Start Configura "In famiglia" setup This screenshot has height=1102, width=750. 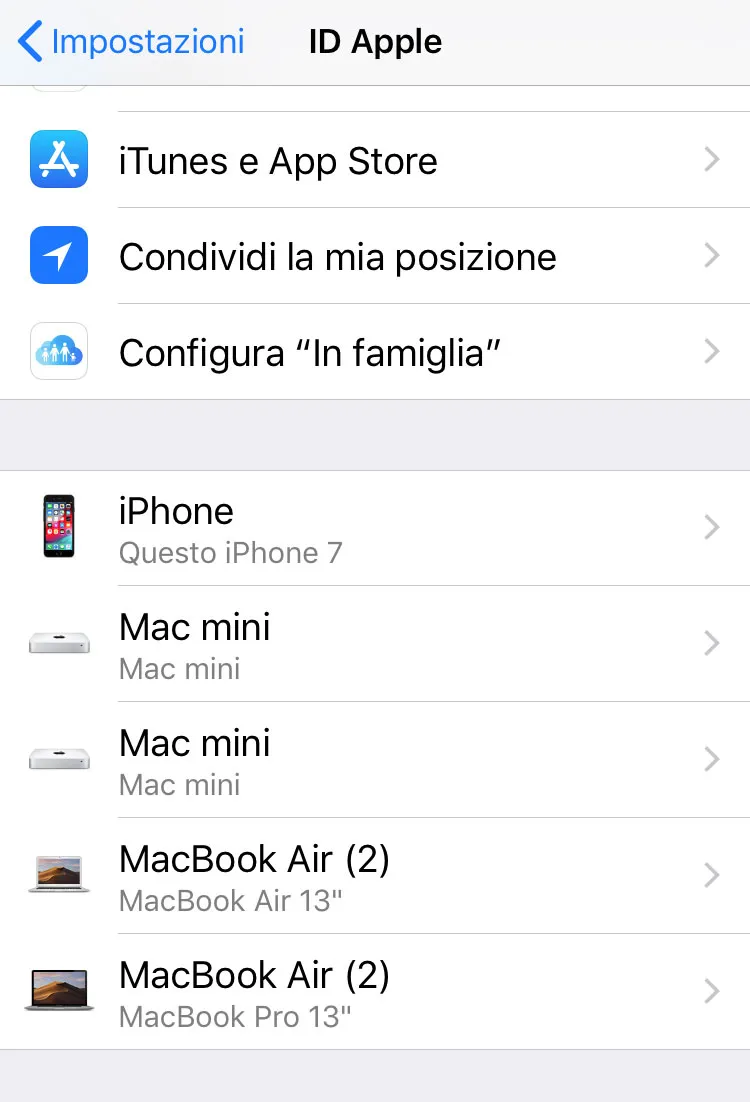375,351
